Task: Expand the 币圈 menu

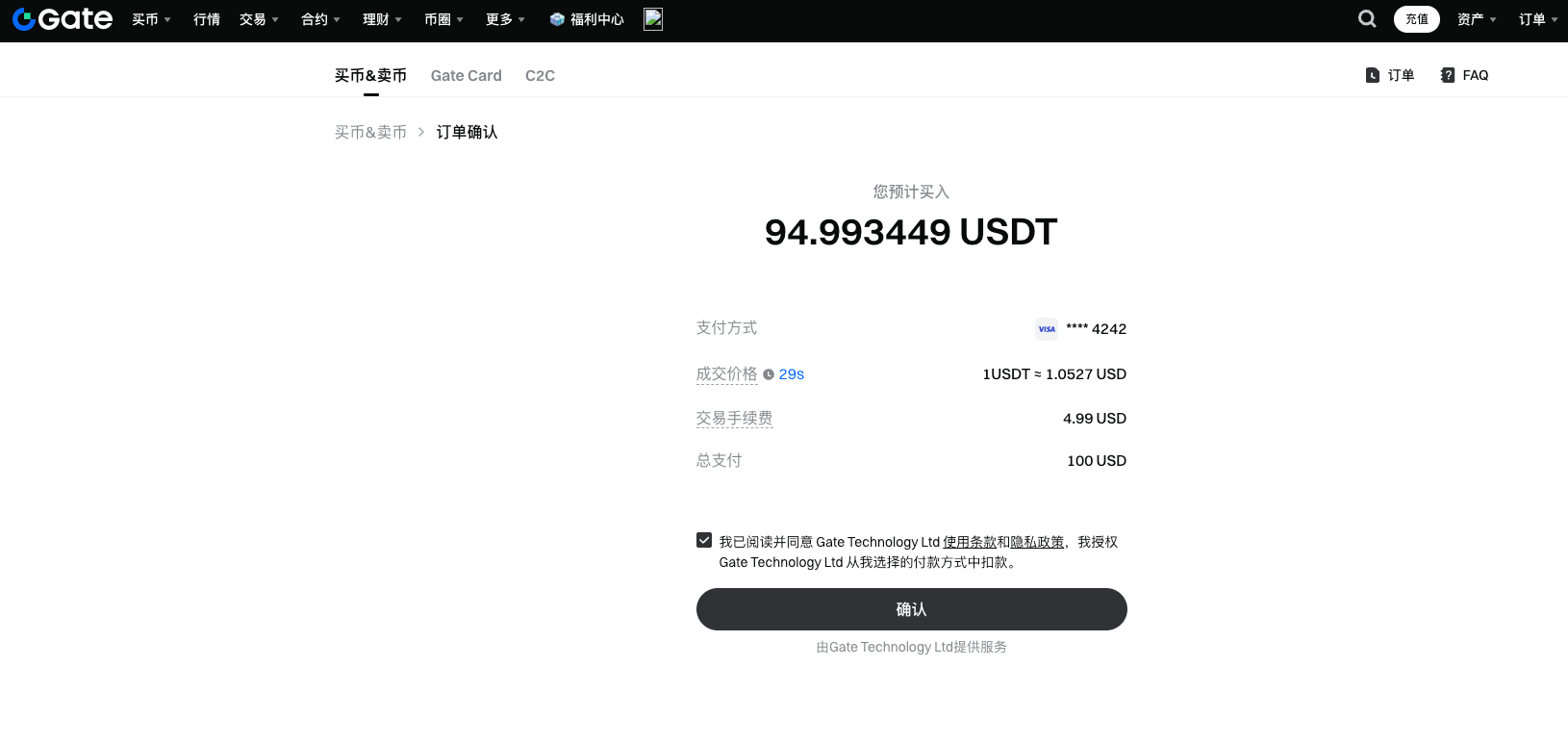Action: (443, 19)
